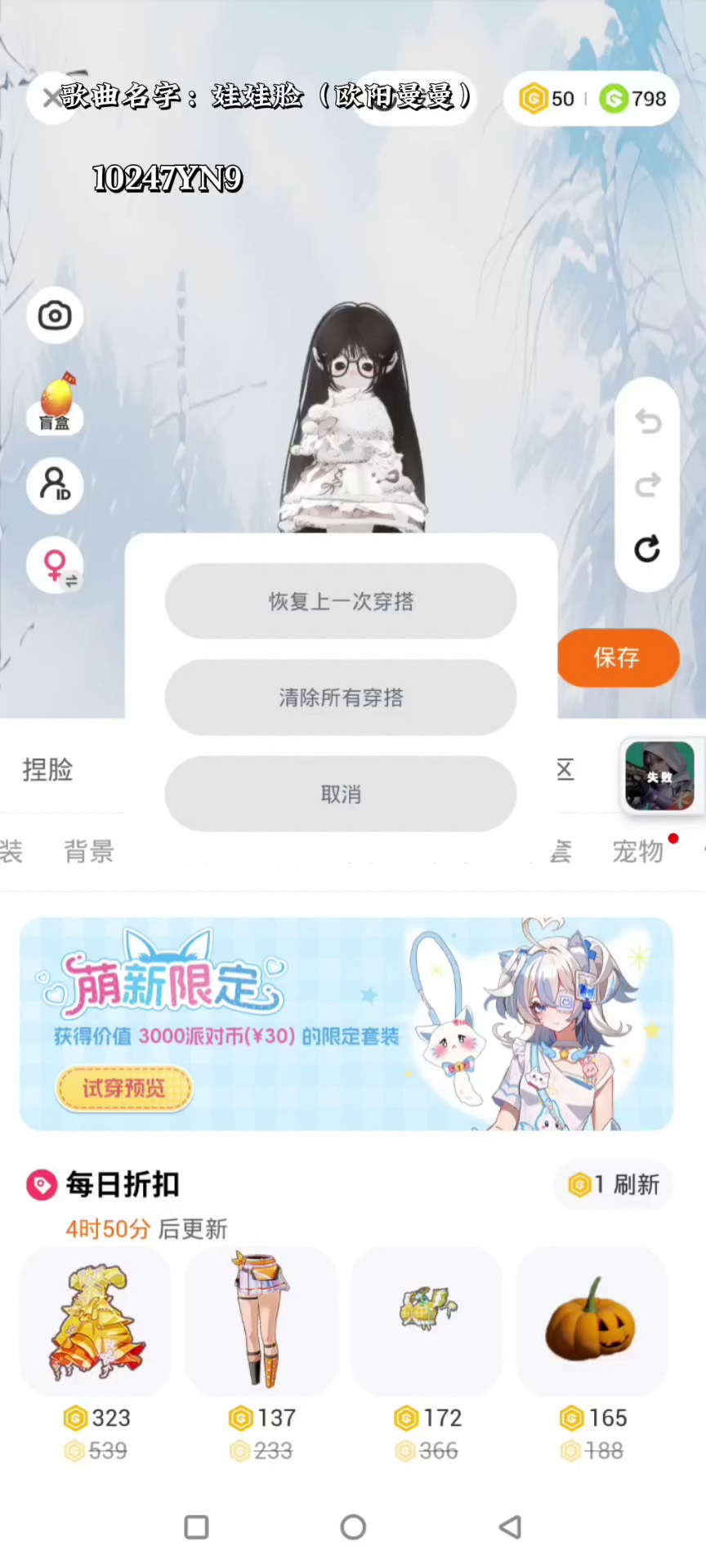Select 清除所有穿搭 to clear all outfits
The image size is (706, 1568).
(x=341, y=697)
